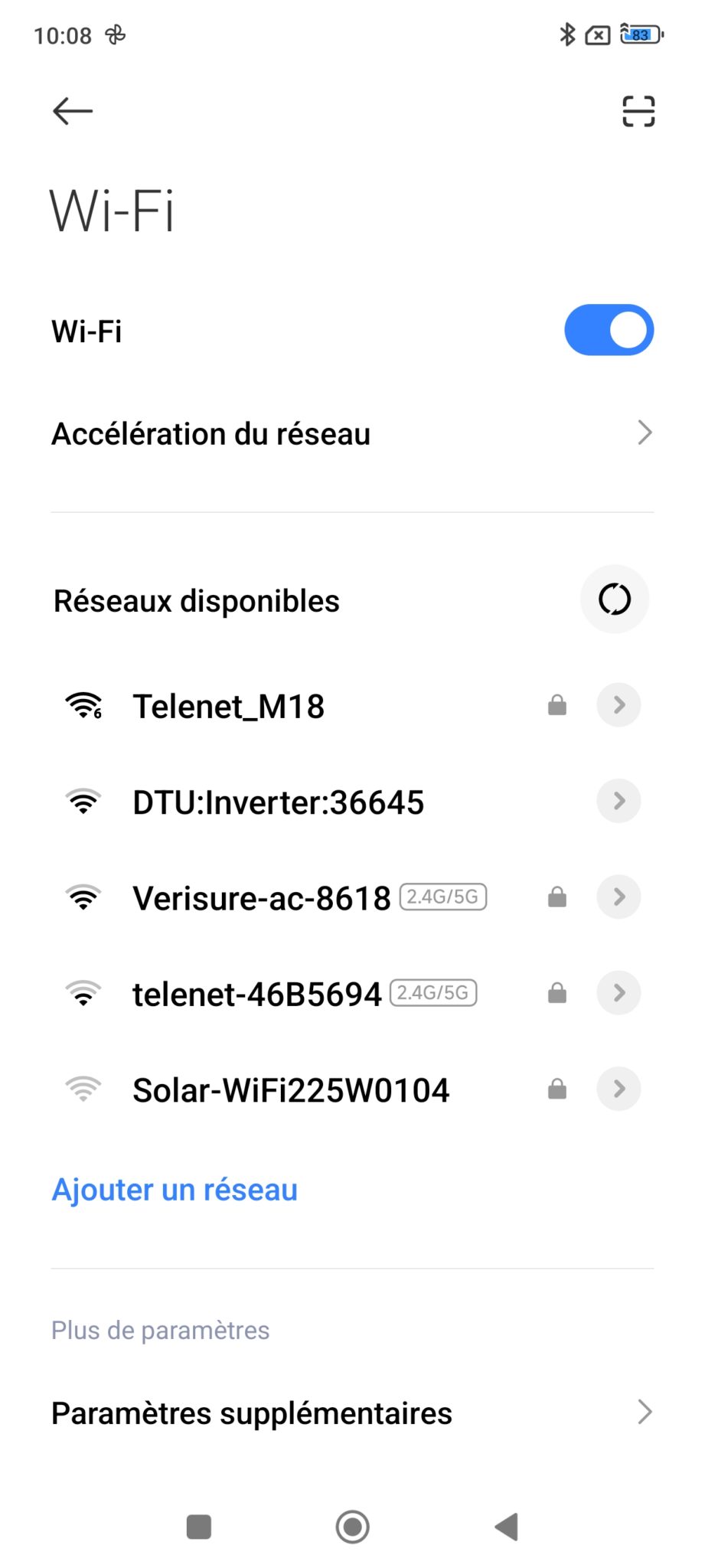Image resolution: width=705 pixels, height=1568 pixels.
Task: View details arrow for Verisure-ac-8618
Action: pyautogui.click(x=619, y=897)
